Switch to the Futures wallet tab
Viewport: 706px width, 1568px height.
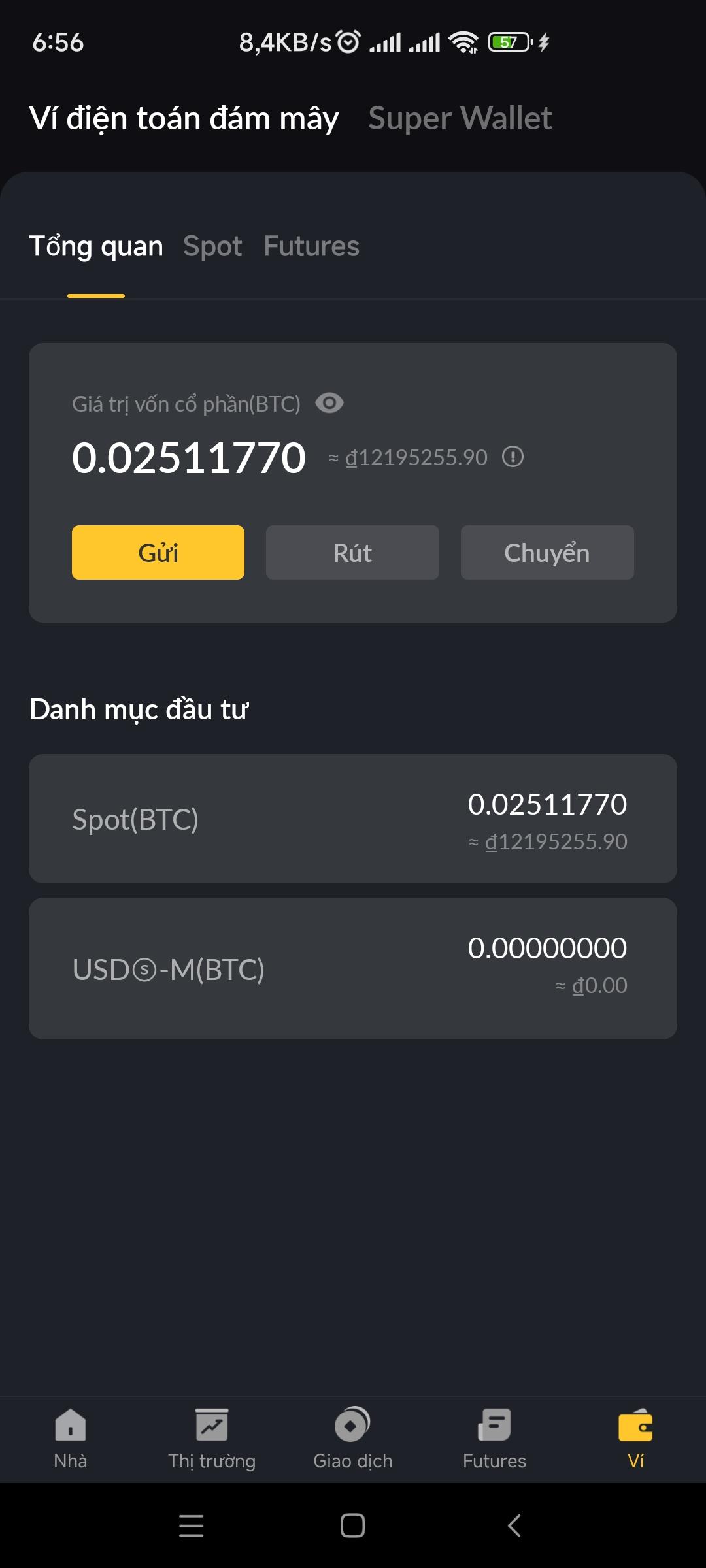(311, 247)
